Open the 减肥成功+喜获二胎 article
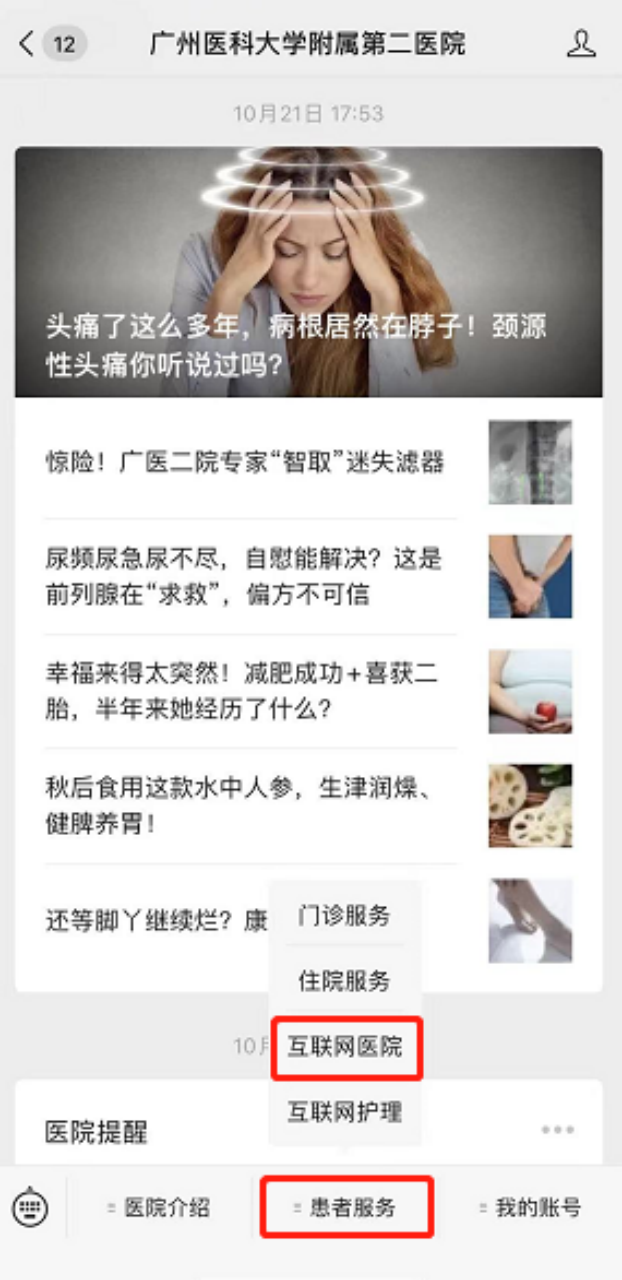Image resolution: width=622 pixels, height=1280 pixels. click(x=245, y=691)
